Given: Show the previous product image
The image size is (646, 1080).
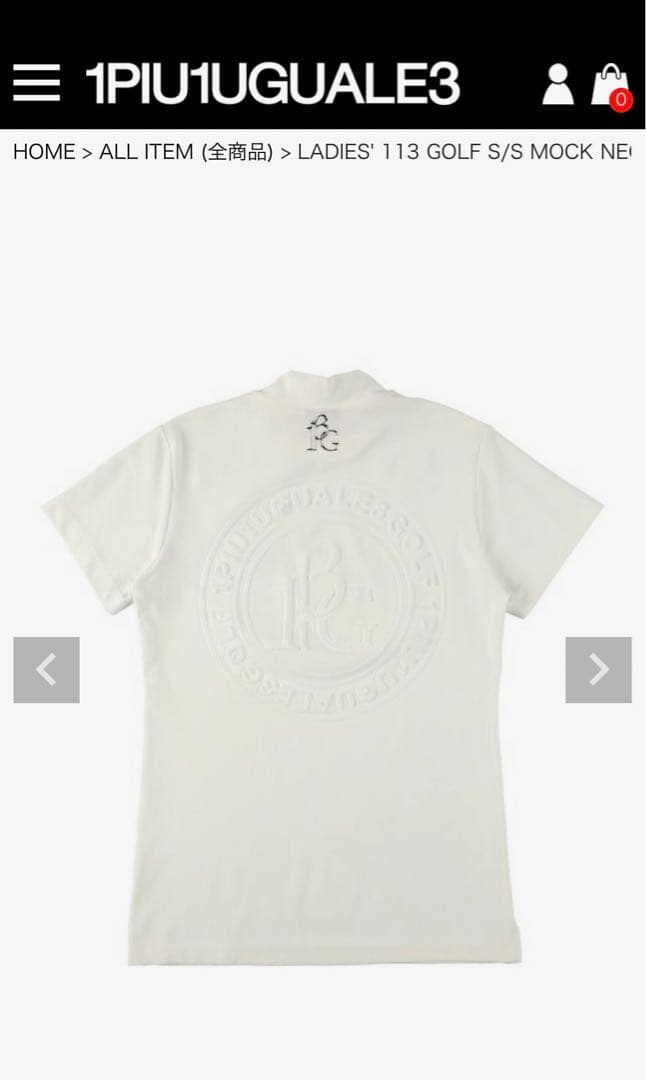Looking at the screenshot, I should point(46,669).
